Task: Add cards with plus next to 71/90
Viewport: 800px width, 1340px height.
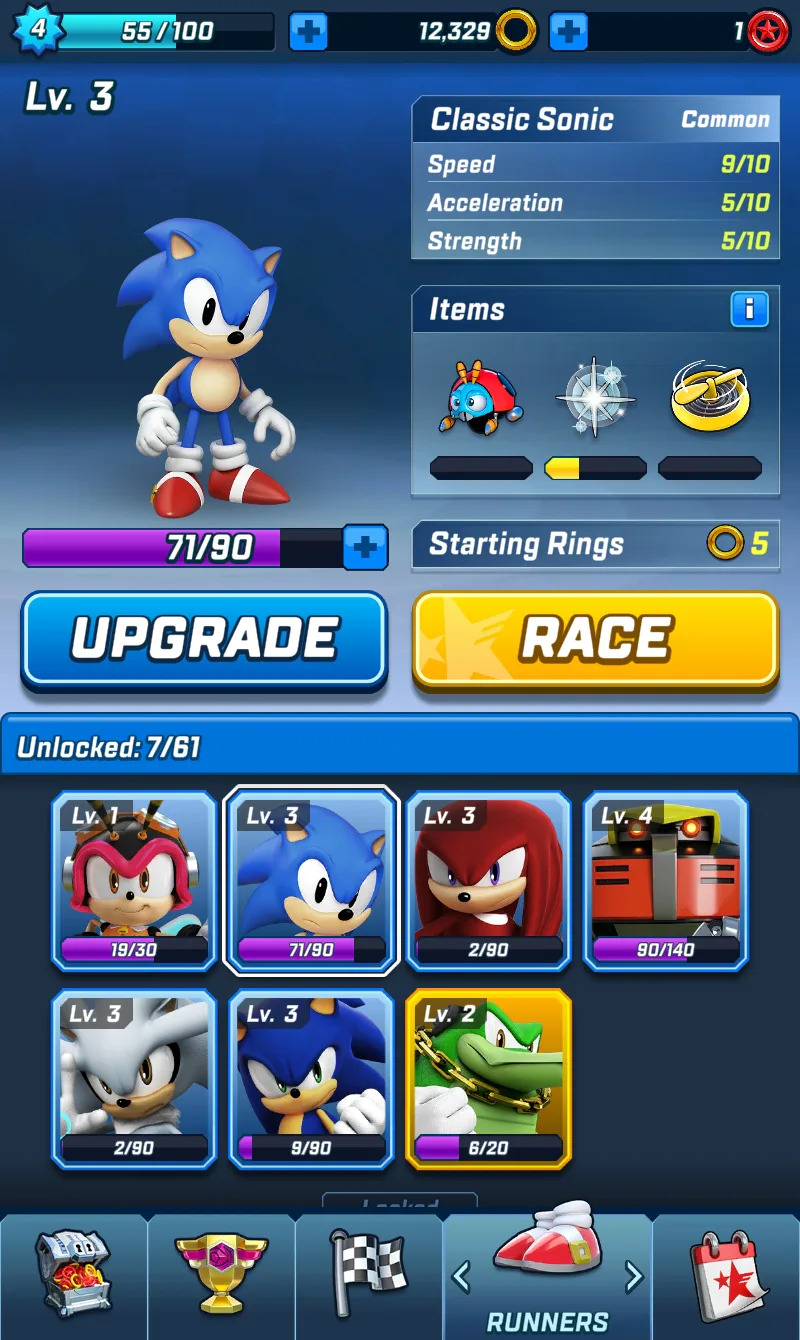Action: [365, 547]
